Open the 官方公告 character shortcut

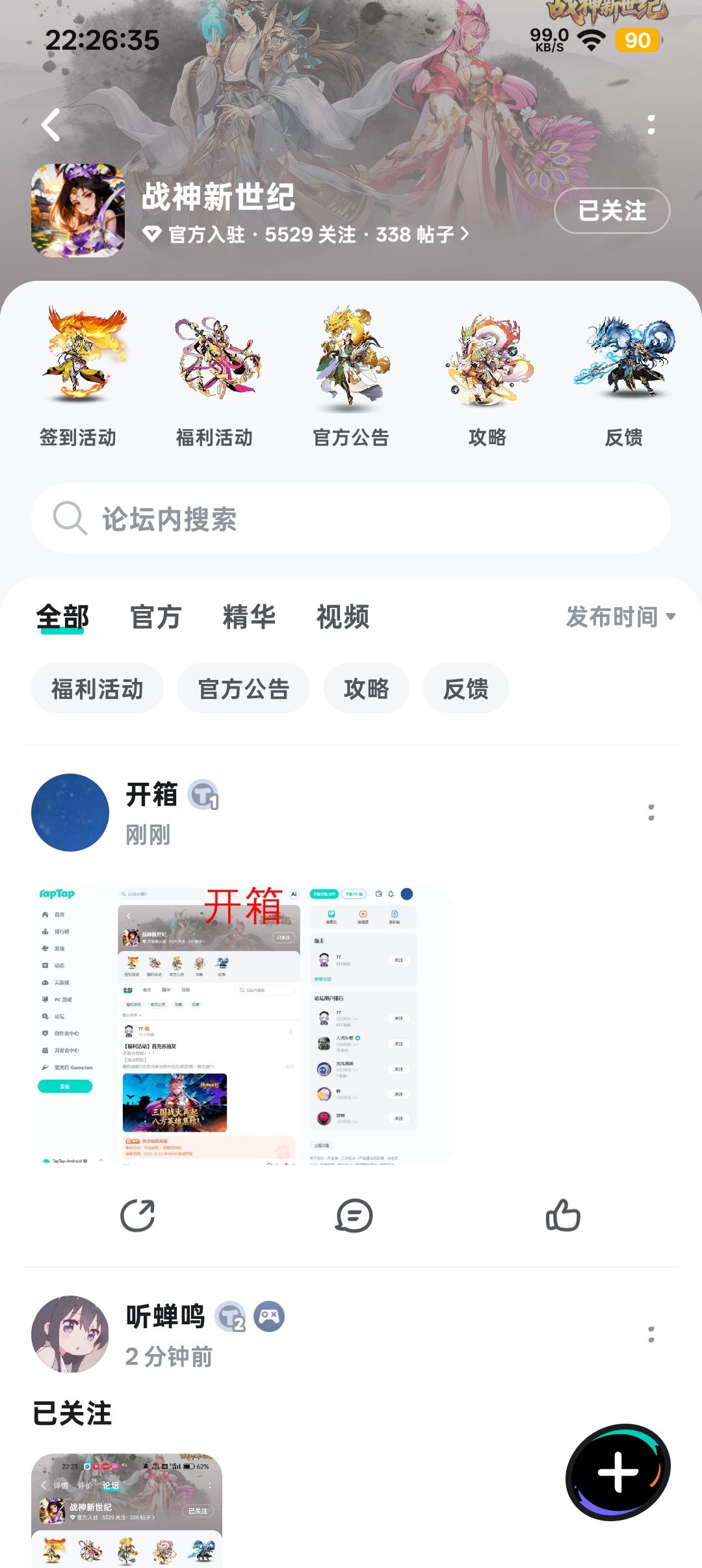[351, 377]
